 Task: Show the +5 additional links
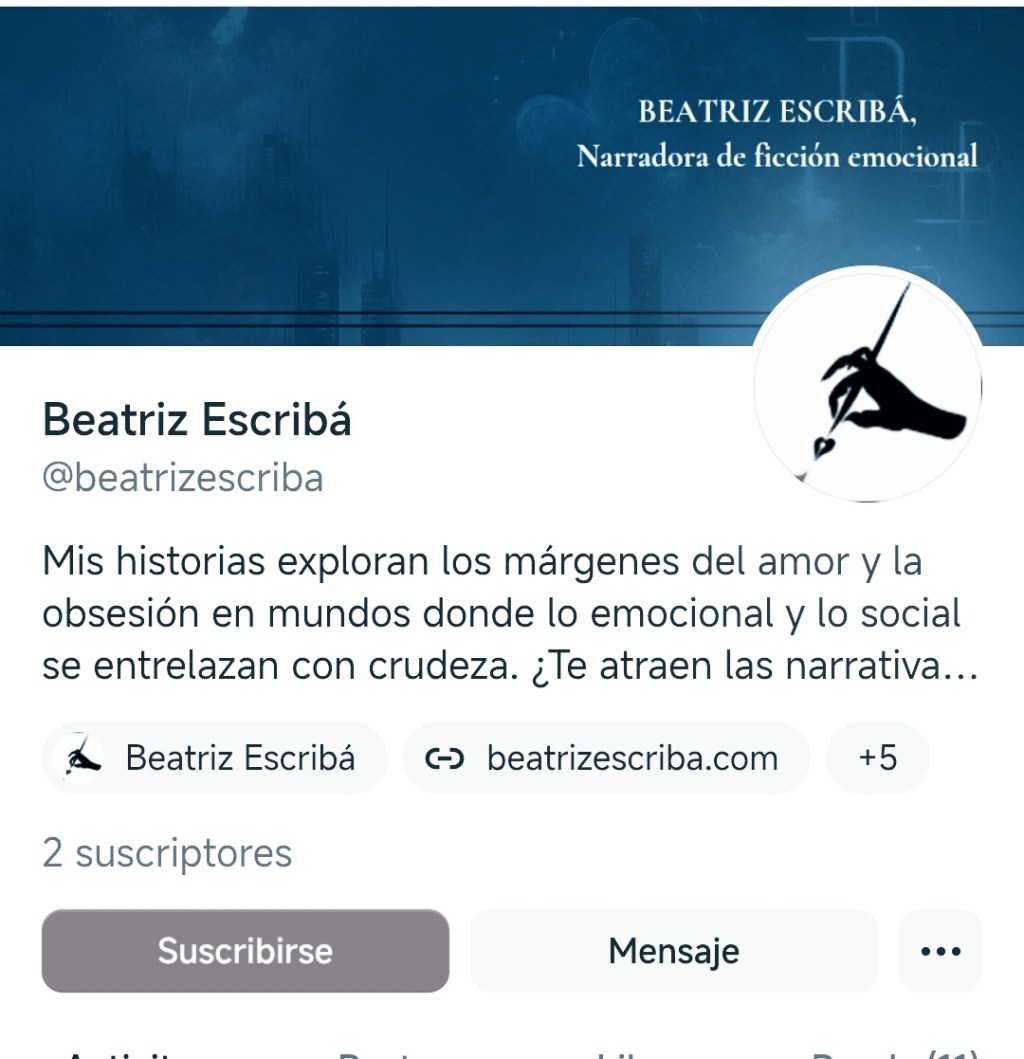tap(877, 758)
